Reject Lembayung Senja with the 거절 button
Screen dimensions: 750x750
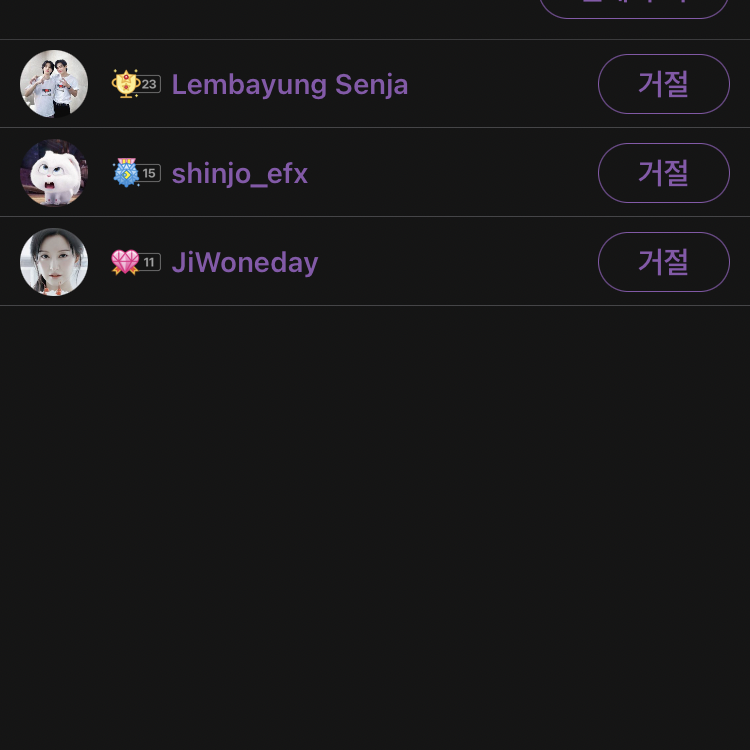[x=663, y=84]
